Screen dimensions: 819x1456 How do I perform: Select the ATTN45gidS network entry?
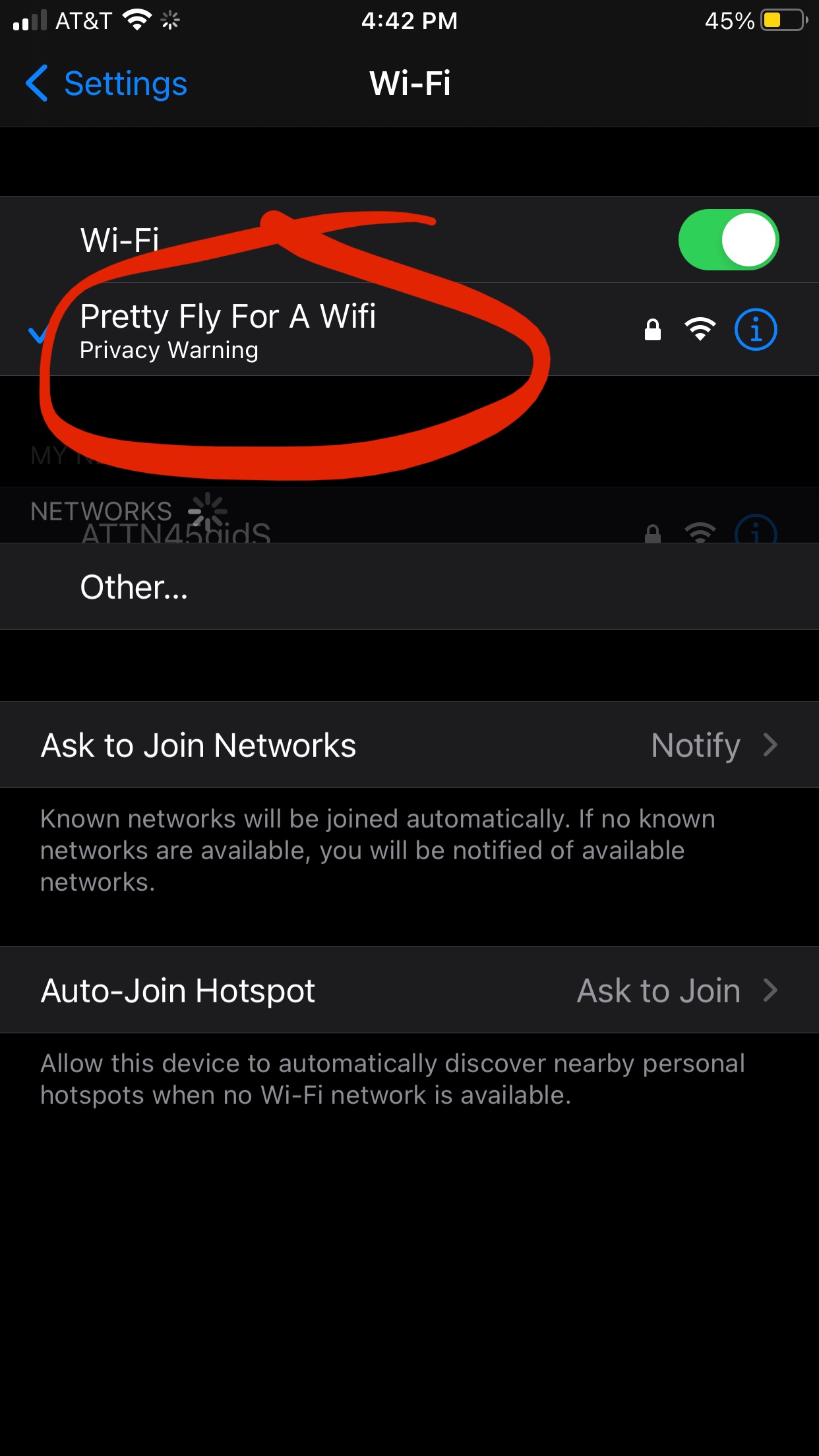pyautogui.click(x=264, y=534)
